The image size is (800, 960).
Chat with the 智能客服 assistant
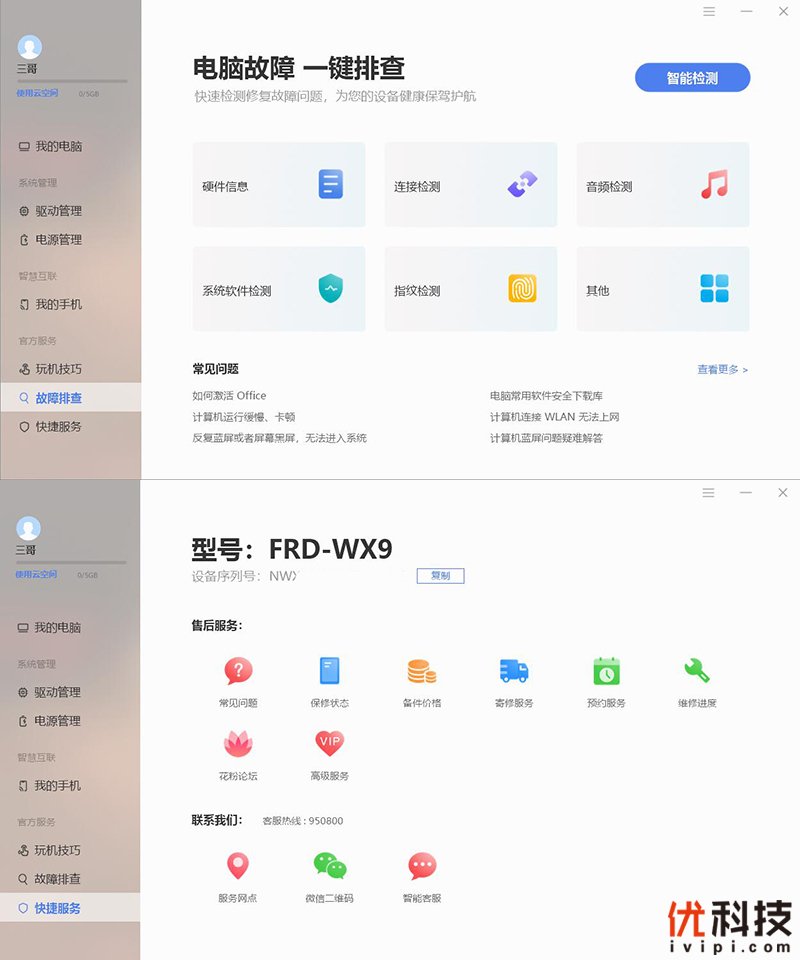coord(422,875)
